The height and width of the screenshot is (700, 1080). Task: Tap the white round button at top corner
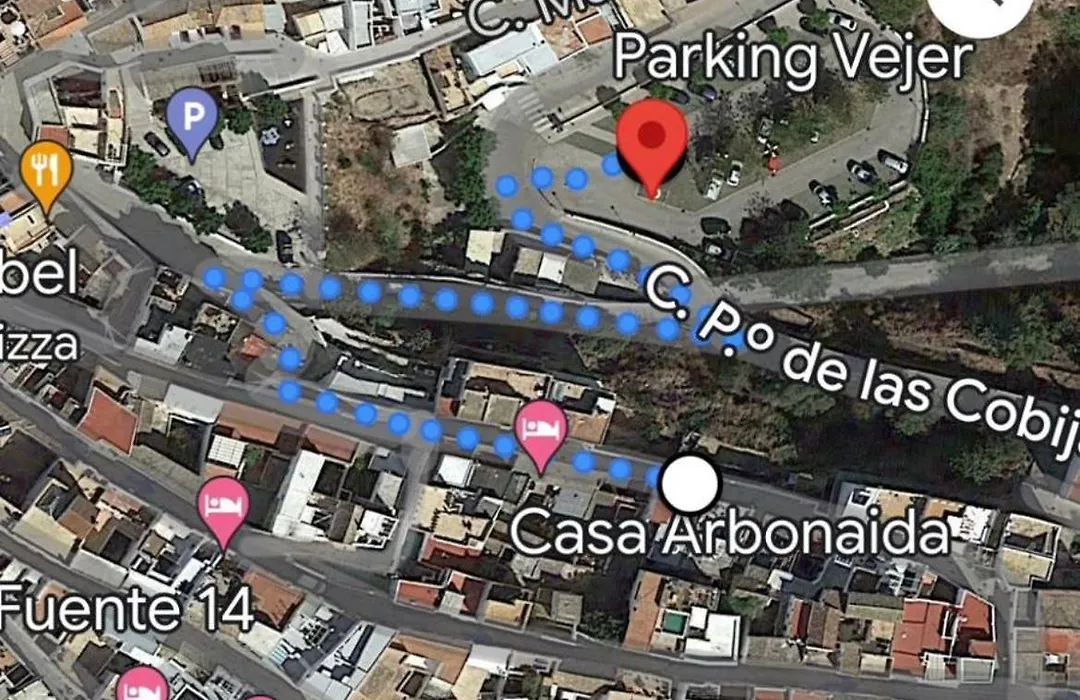coord(980,12)
